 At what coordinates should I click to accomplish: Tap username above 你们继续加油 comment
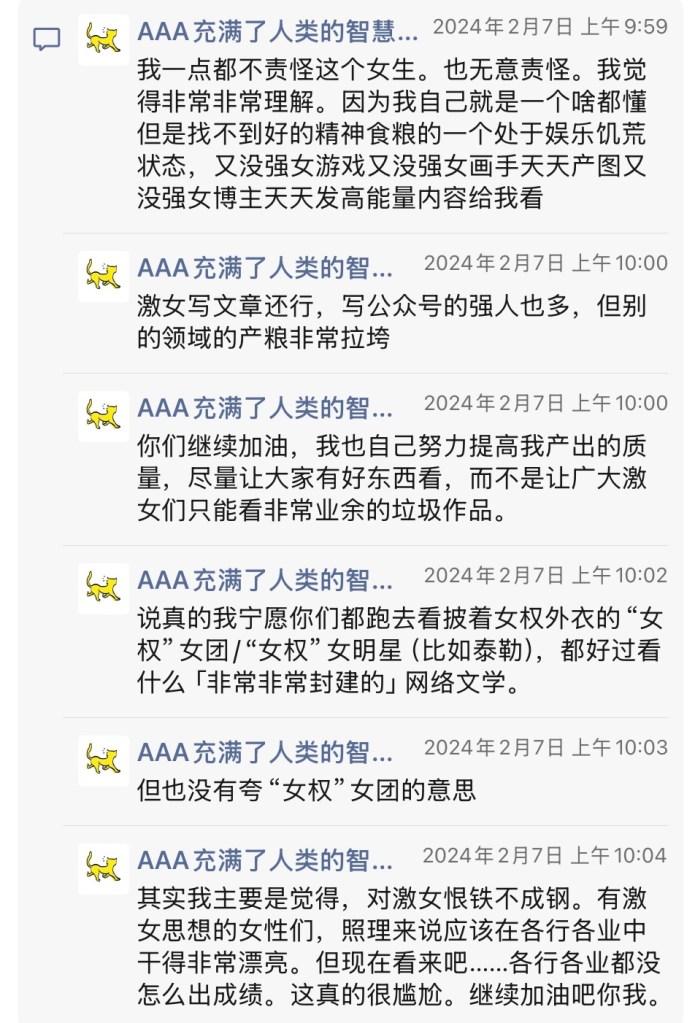click(265, 407)
